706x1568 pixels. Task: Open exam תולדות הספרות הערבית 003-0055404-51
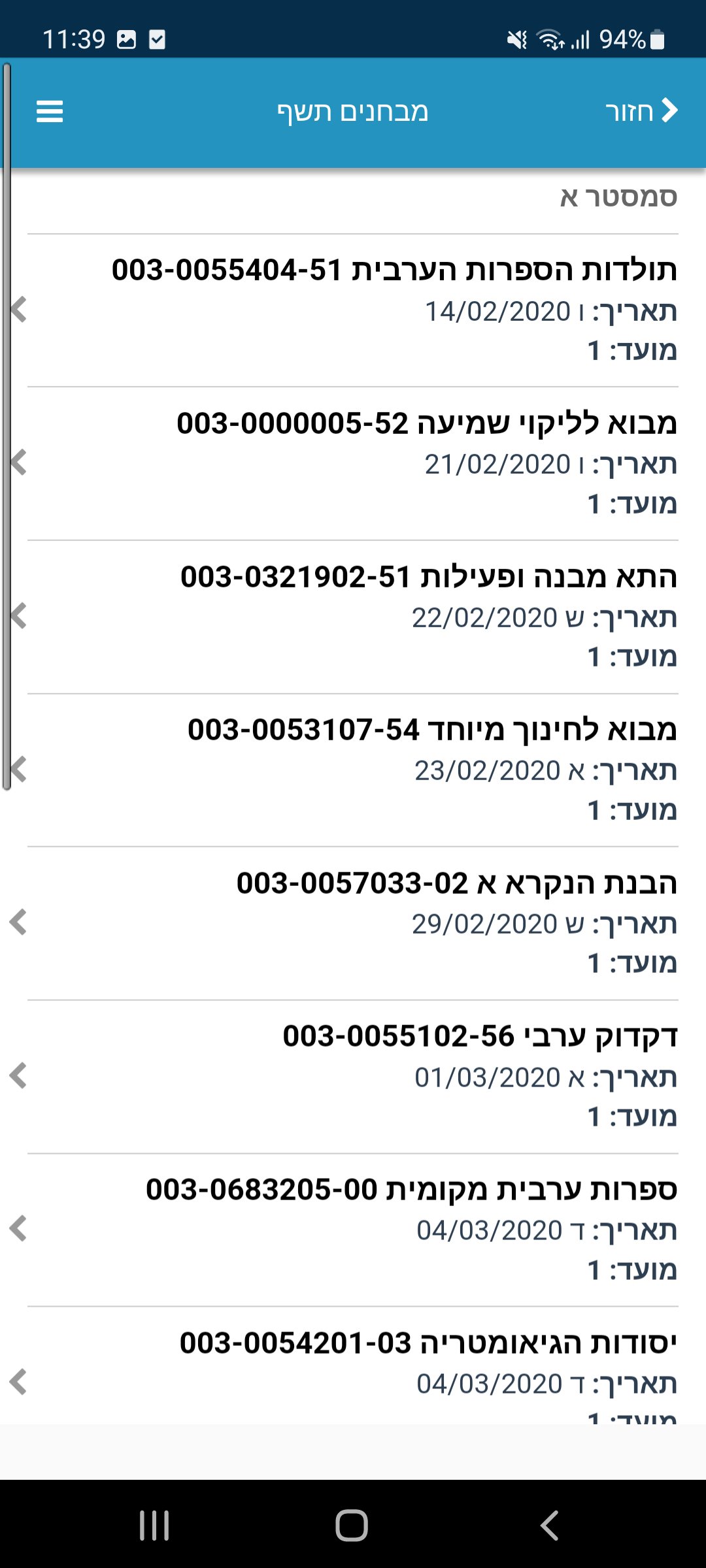(353, 310)
